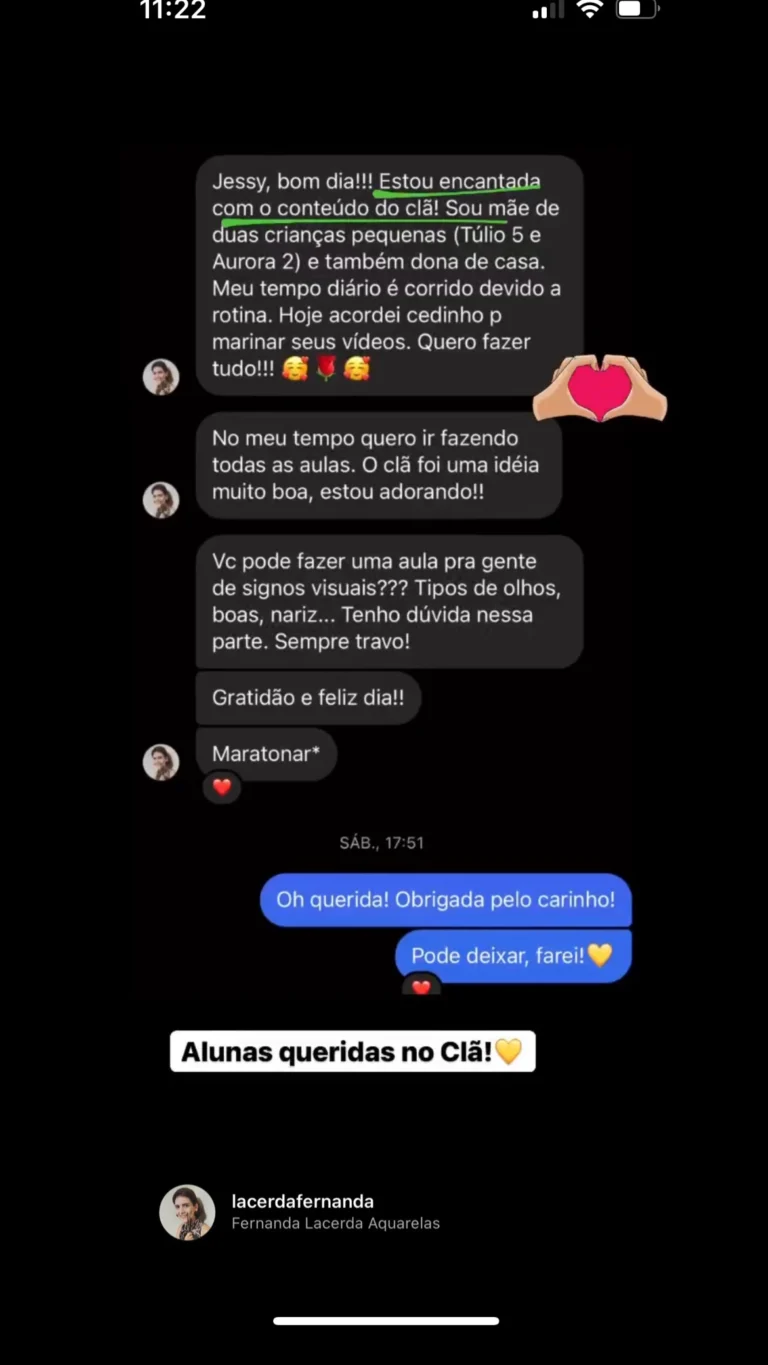Tap the cellular signal bars icon
768x1365 pixels.
click(547, 11)
